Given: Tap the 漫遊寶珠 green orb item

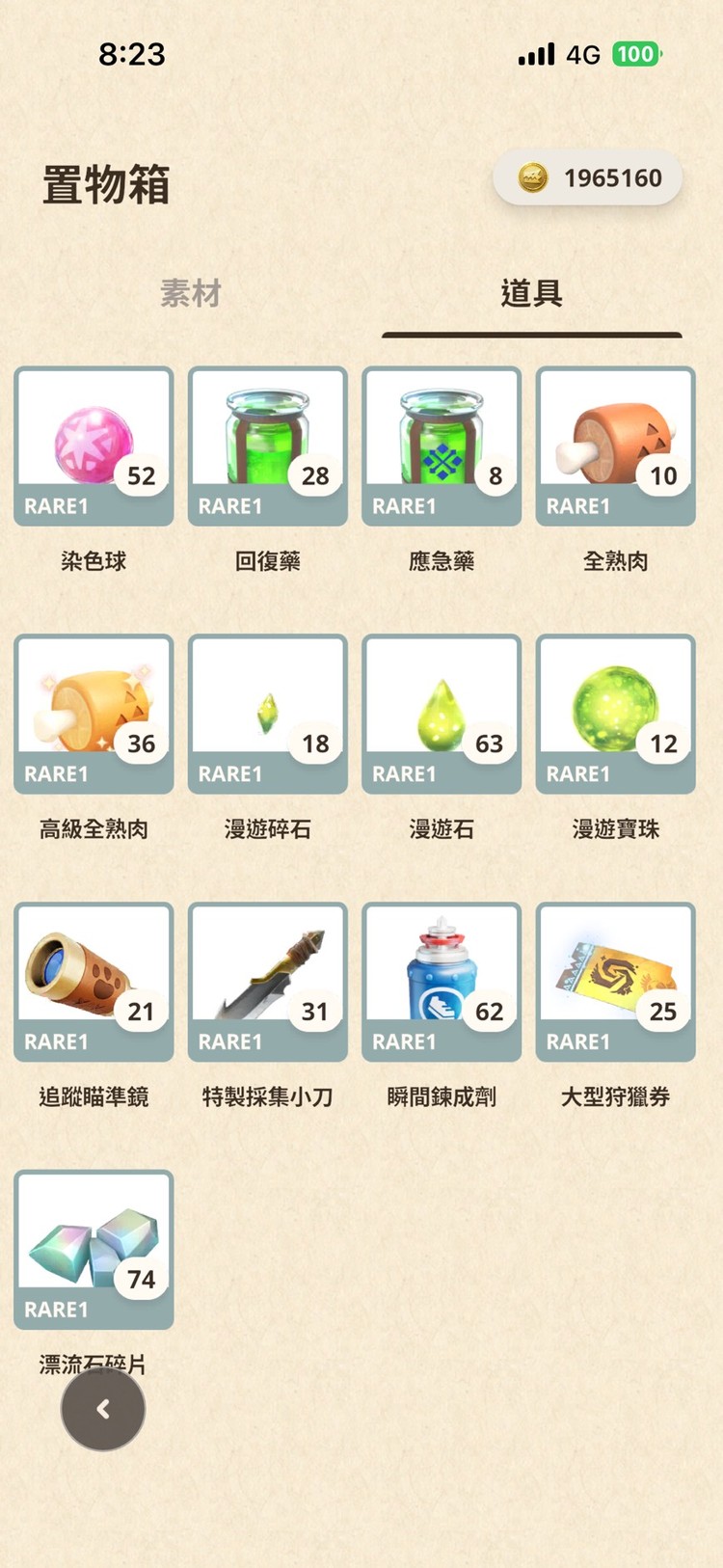Looking at the screenshot, I should coord(615,714).
